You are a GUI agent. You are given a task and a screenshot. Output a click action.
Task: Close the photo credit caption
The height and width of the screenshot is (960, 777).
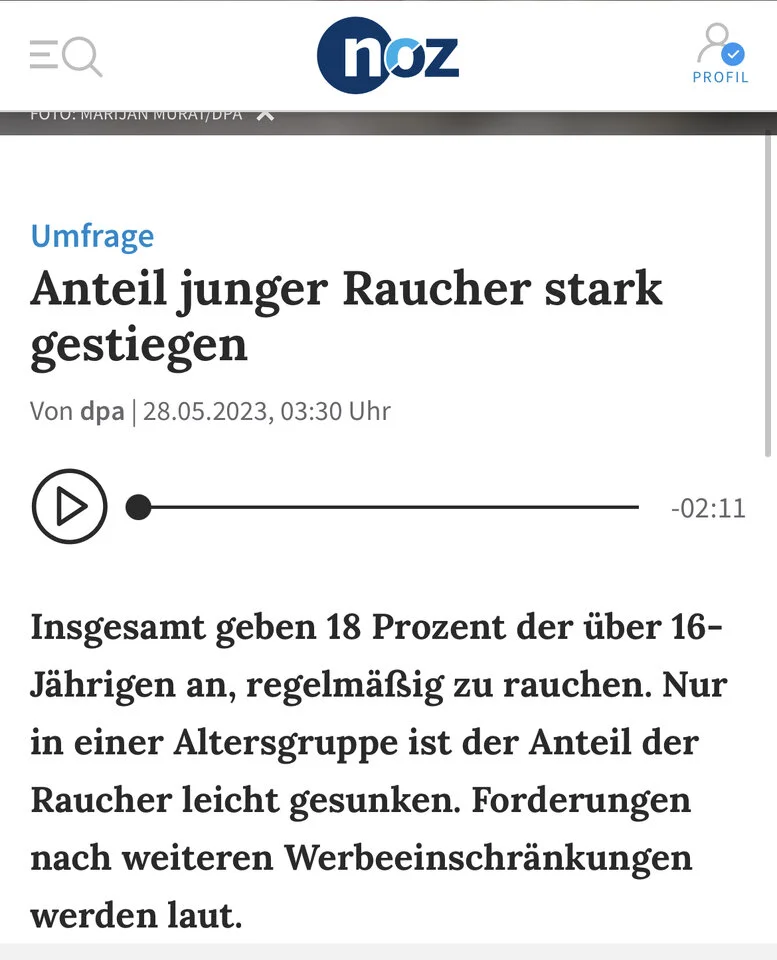tap(265, 114)
